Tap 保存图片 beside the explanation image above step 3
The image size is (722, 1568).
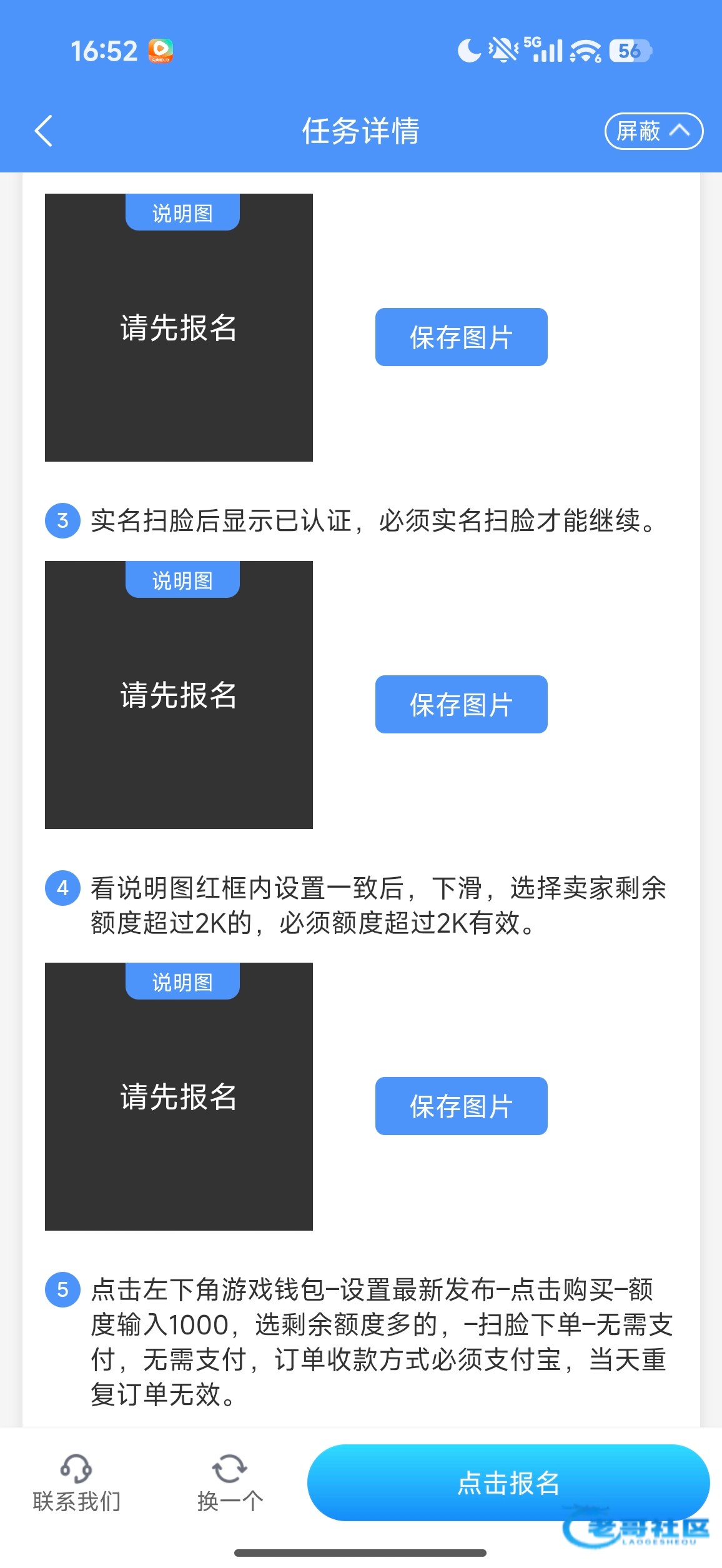click(461, 337)
